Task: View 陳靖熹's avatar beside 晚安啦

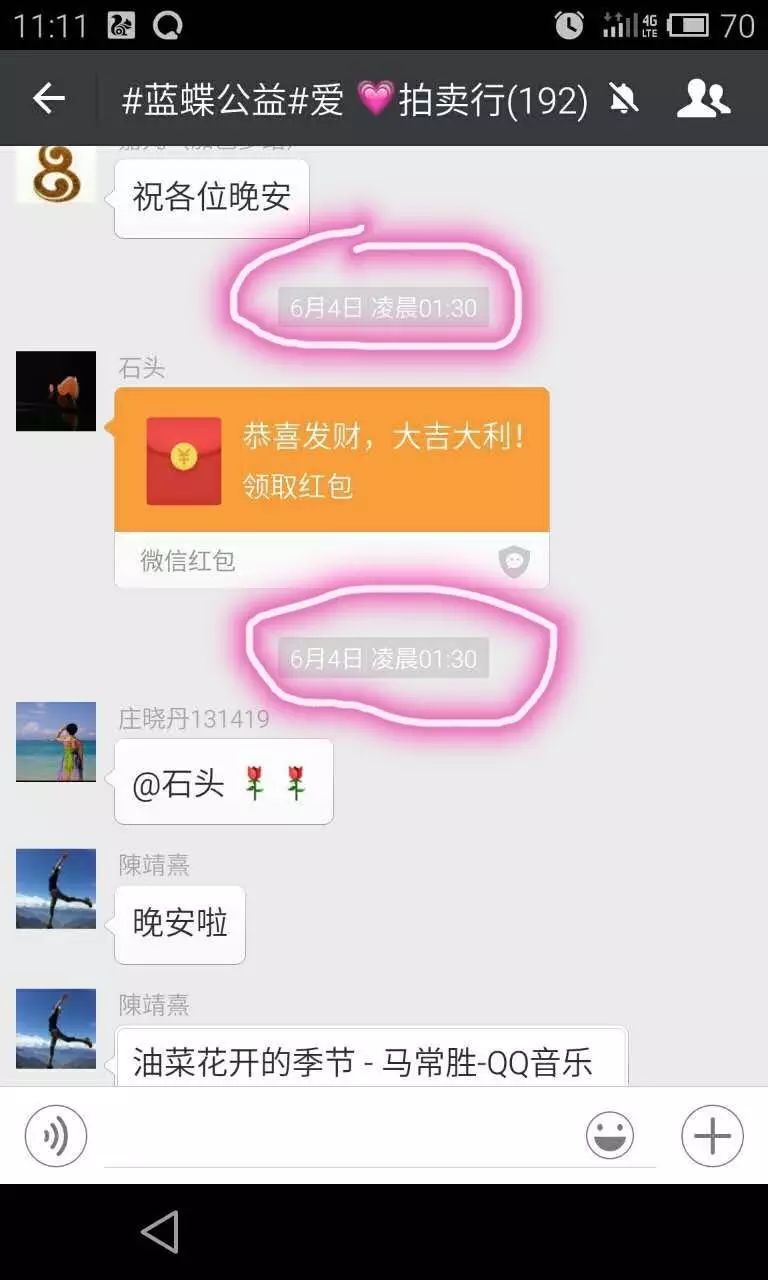Action: tap(56, 889)
